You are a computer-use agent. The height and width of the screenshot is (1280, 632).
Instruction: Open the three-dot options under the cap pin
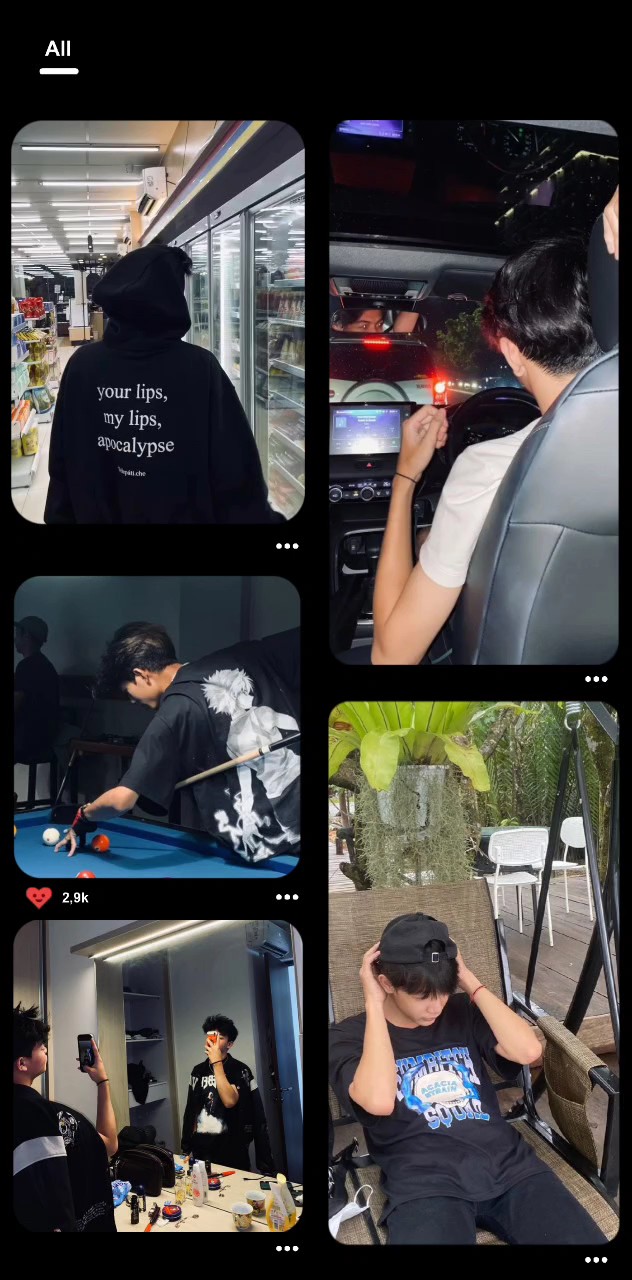click(x=596, y=1260)
